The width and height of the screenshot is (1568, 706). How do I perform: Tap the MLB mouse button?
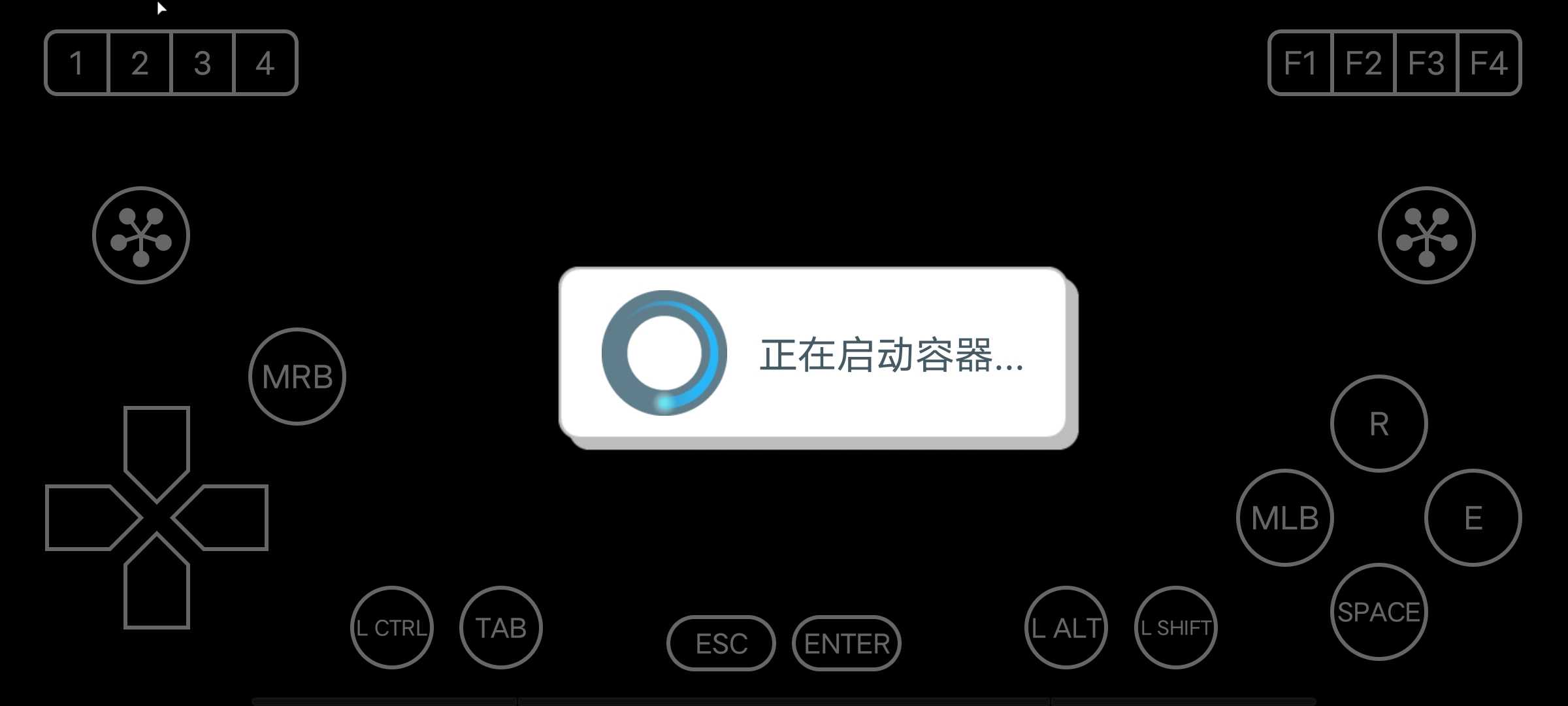coord(1285,518)
